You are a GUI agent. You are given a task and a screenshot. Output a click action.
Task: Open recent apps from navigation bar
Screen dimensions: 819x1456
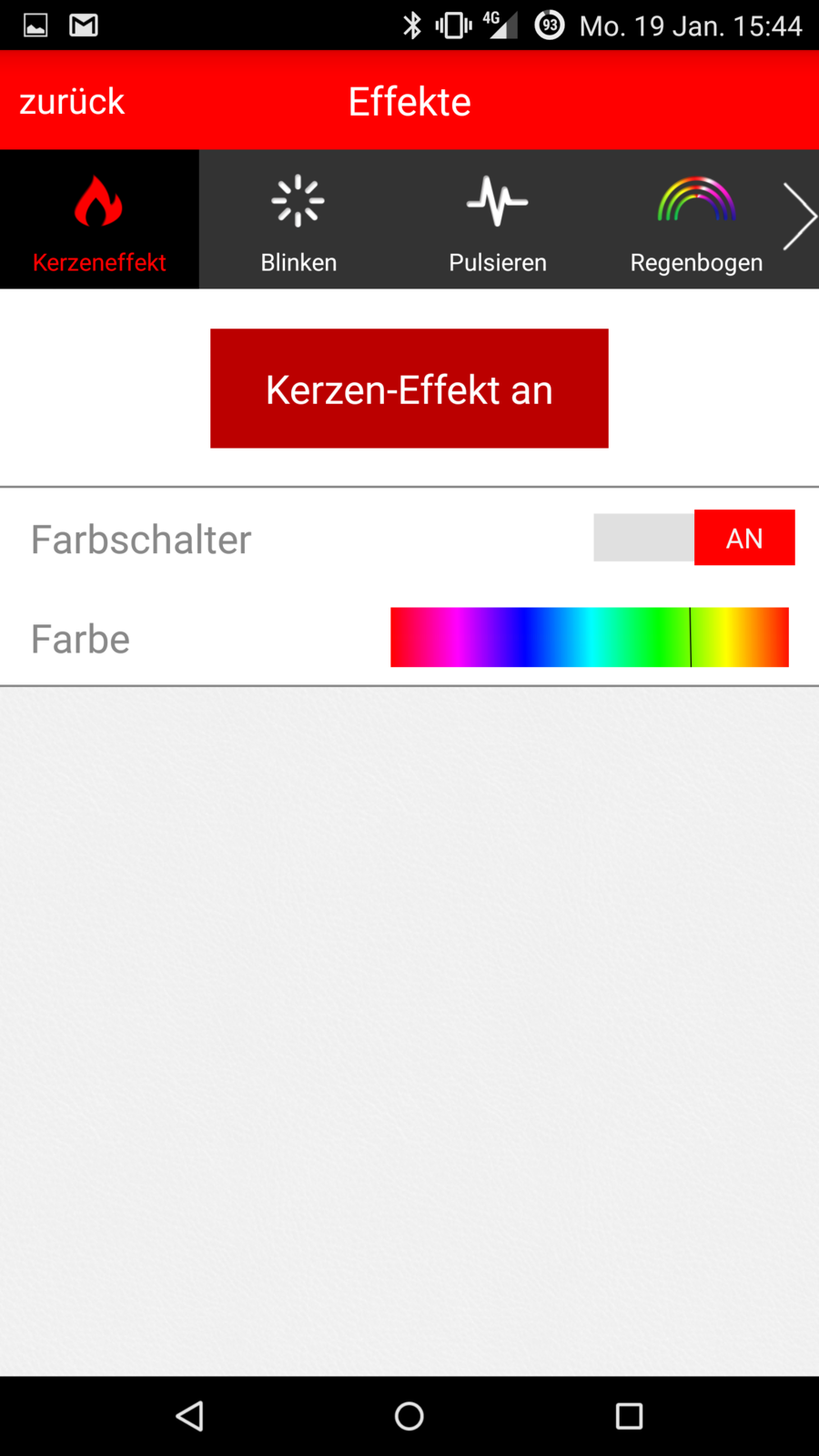pyautogui.click(x=629, y=1415)
